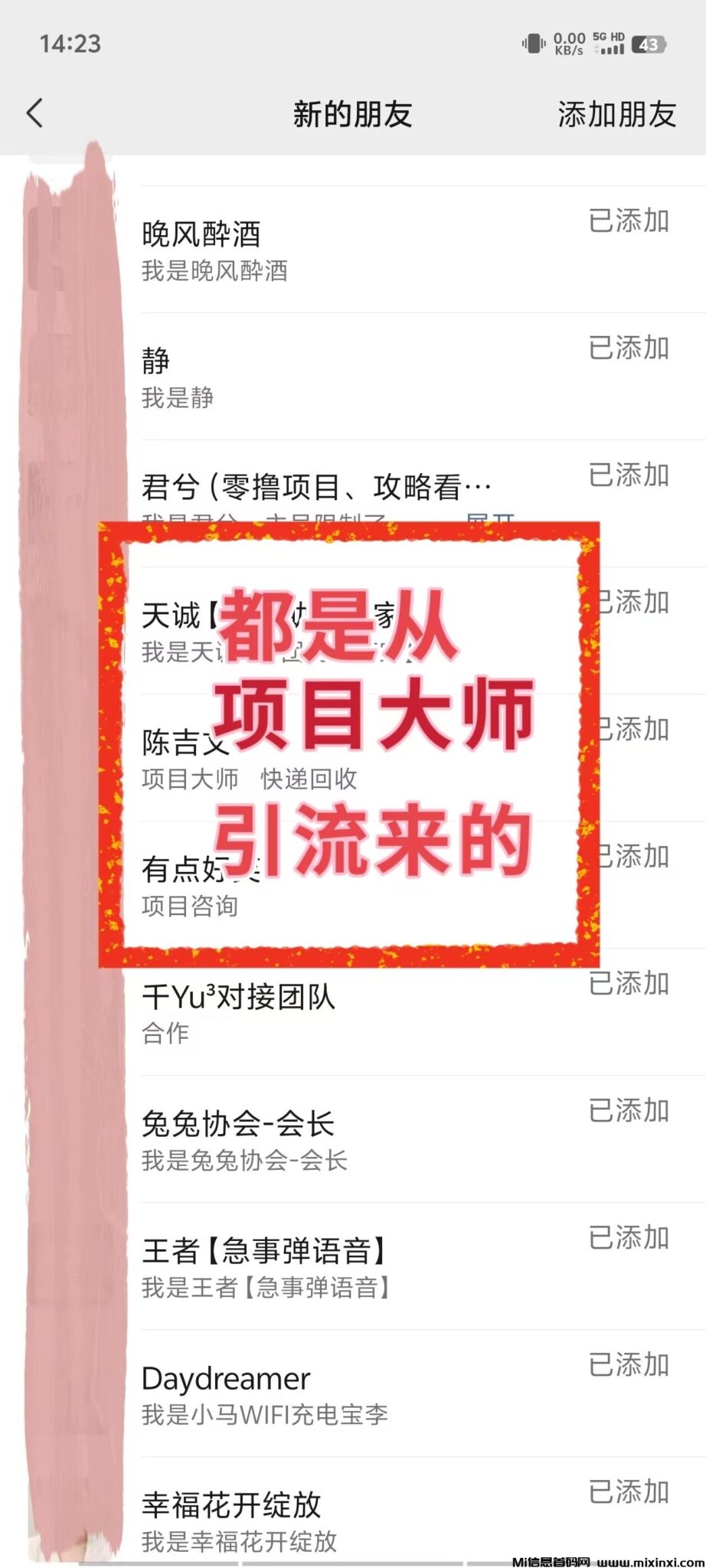The width and height of the screenshot is (706, 1568).
Task: Open the friend request from 晚风醉酒
Action: click(x=201, y=234)
